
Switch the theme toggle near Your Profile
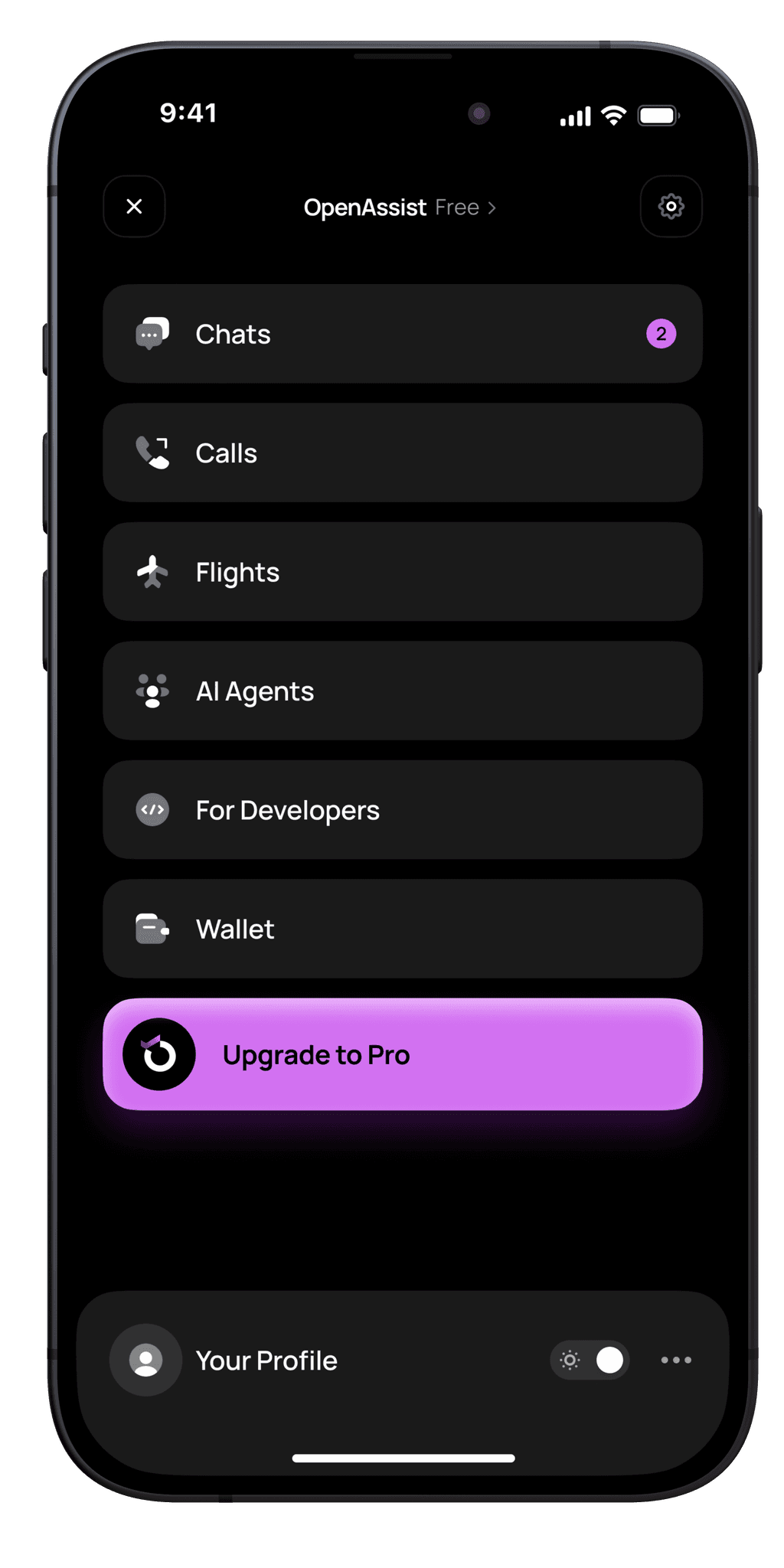(590, 1360)
